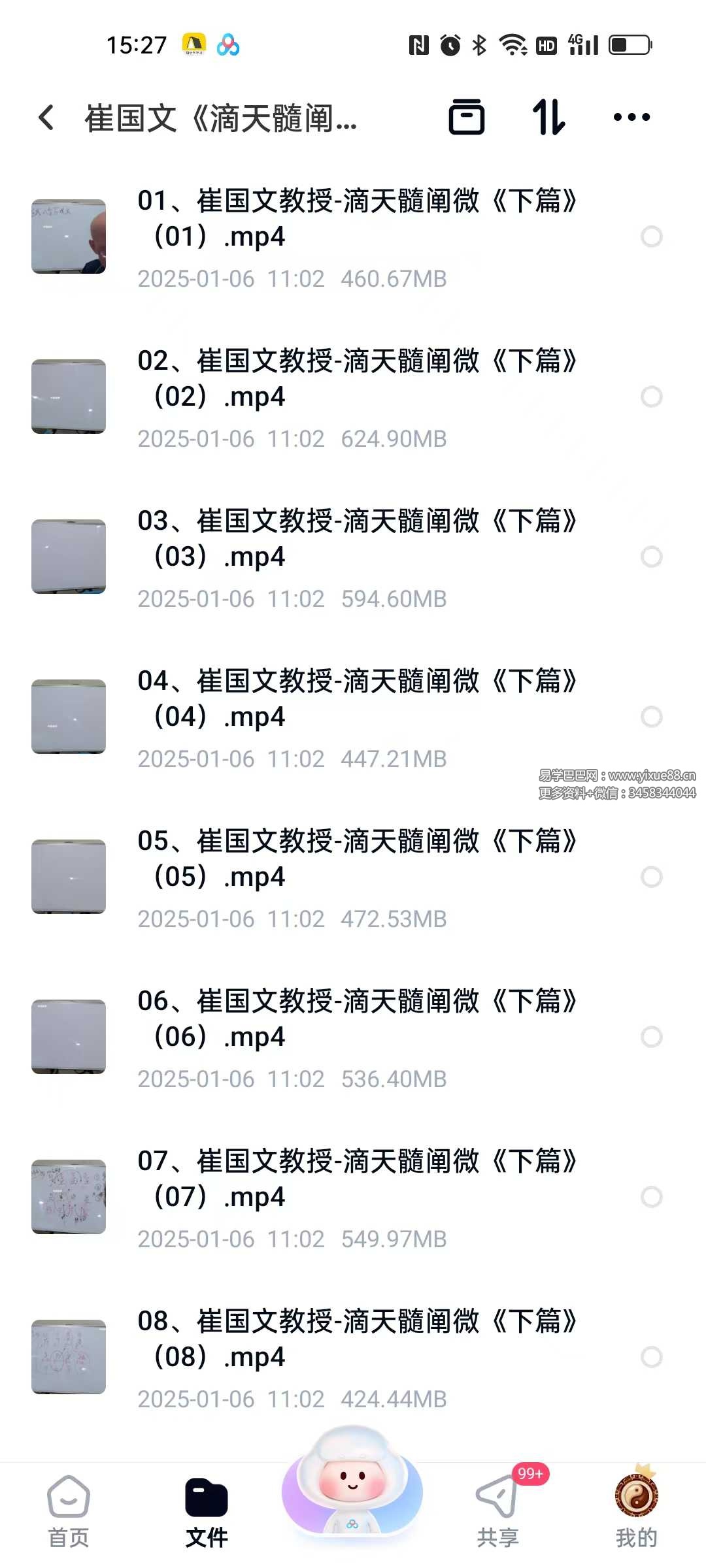Select the circle for file (01).mp4

pyautogui.click(x=651, y=237)
